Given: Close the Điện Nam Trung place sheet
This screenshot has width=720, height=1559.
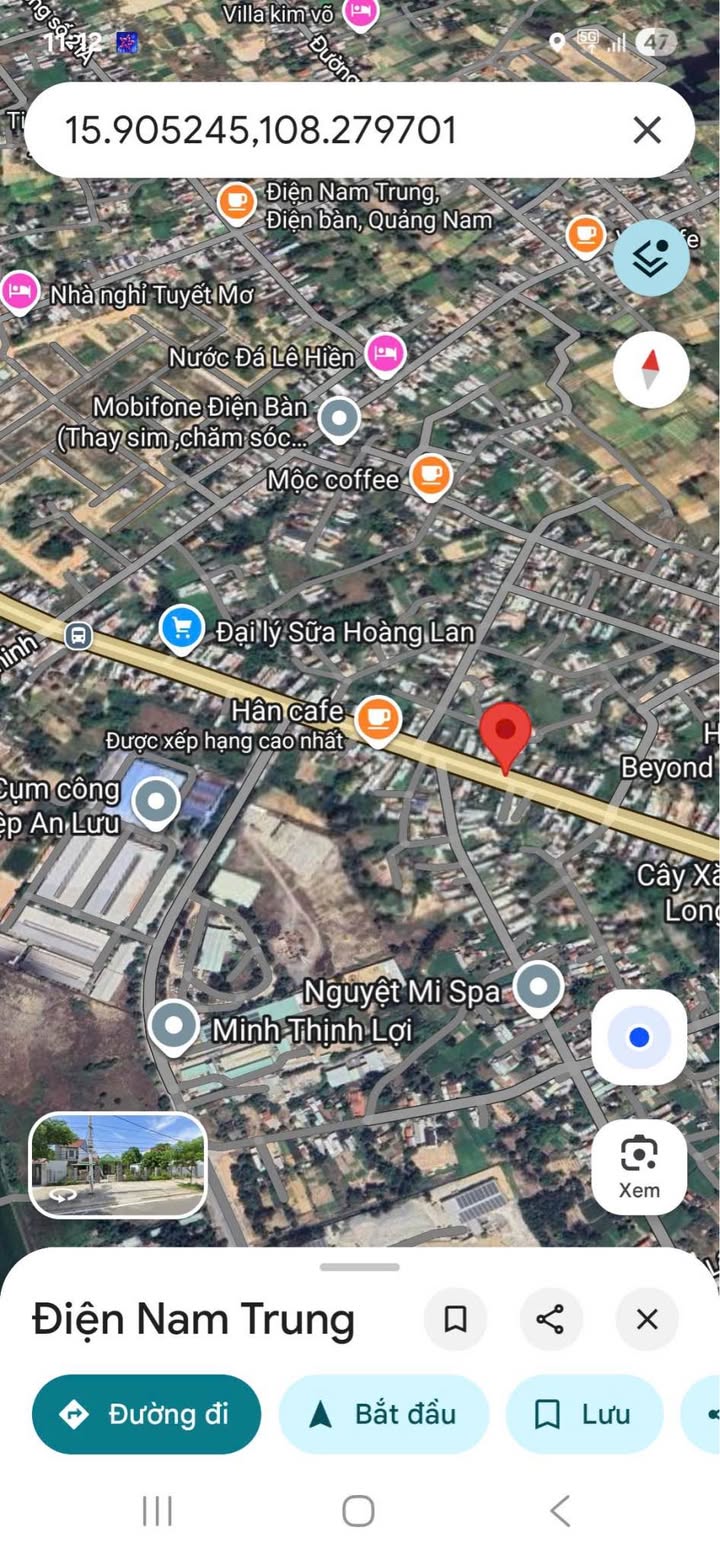Looking at the screenshot, I should (647, 1319).
